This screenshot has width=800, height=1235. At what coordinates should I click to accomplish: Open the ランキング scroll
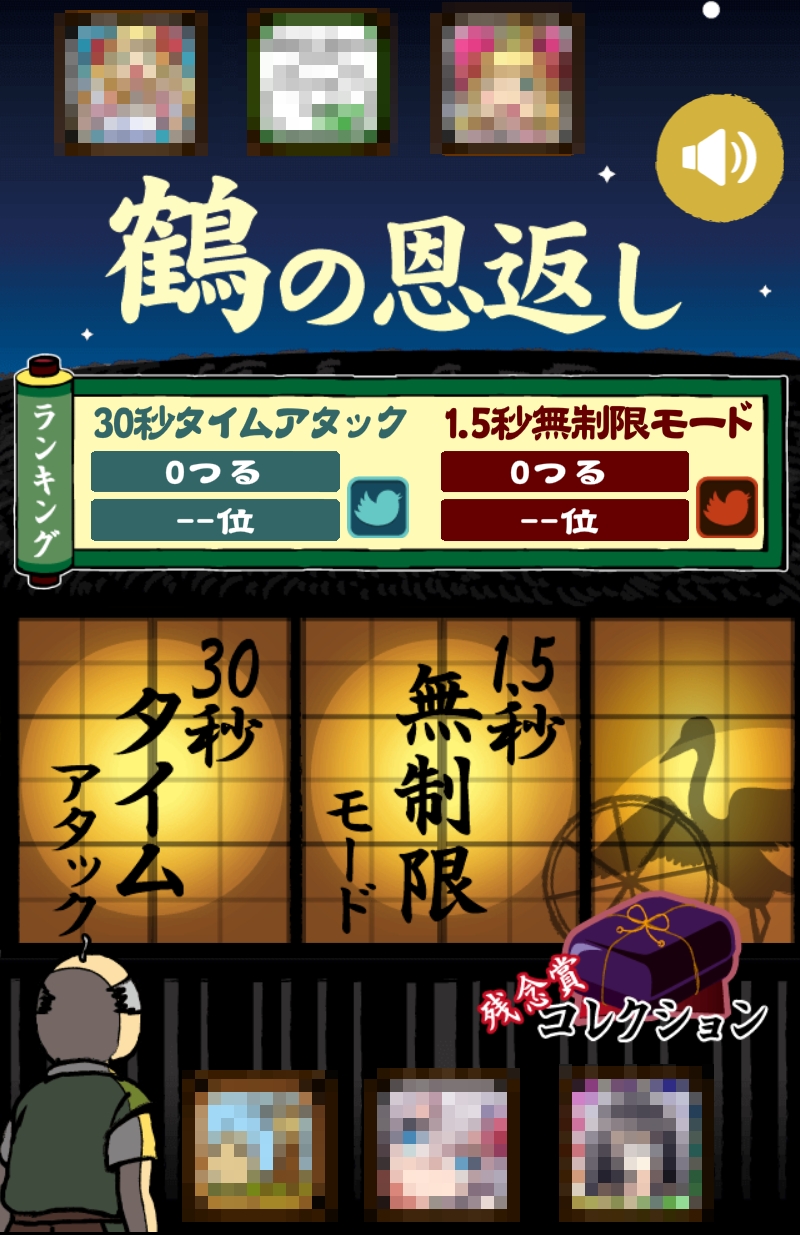(x=44, y=472)
